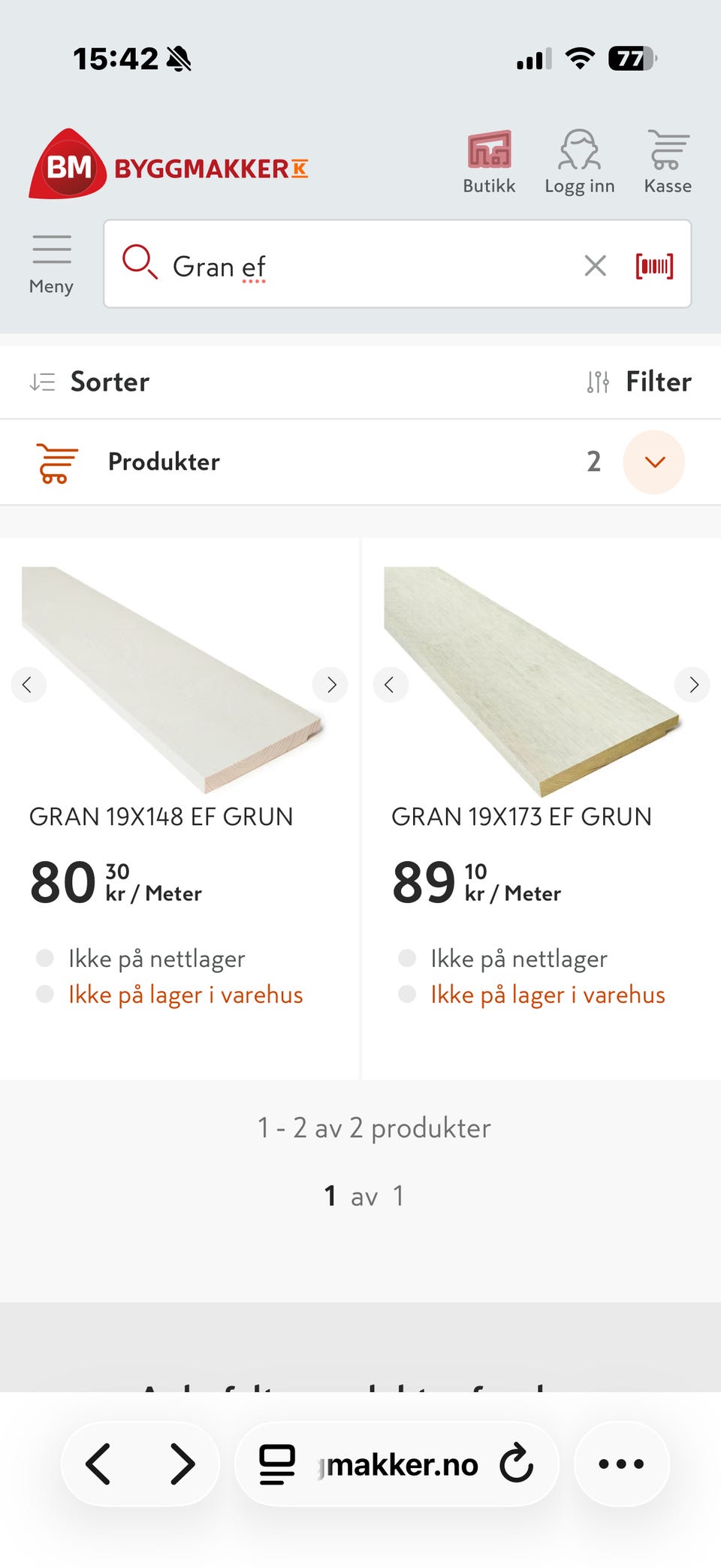Reload the page with the refresh icon

point(516,1464)
